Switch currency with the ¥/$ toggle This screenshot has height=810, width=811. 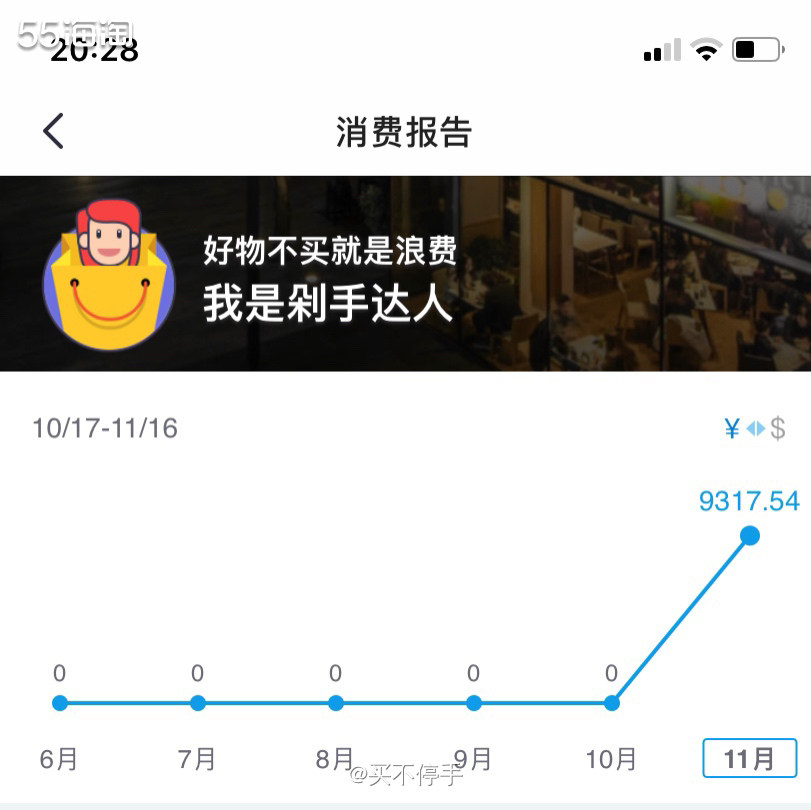click(754, 429)
